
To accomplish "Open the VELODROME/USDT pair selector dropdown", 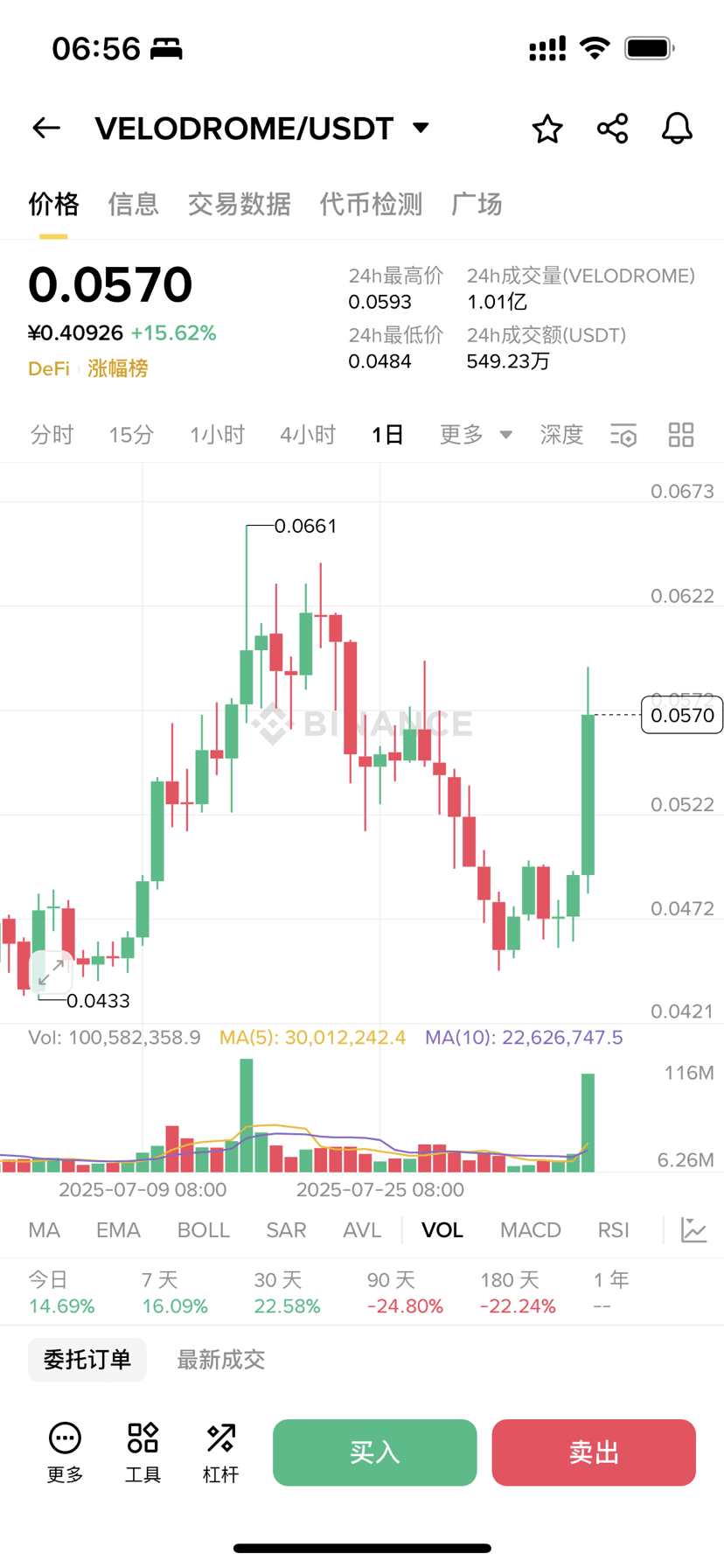I will pos(420,127).
